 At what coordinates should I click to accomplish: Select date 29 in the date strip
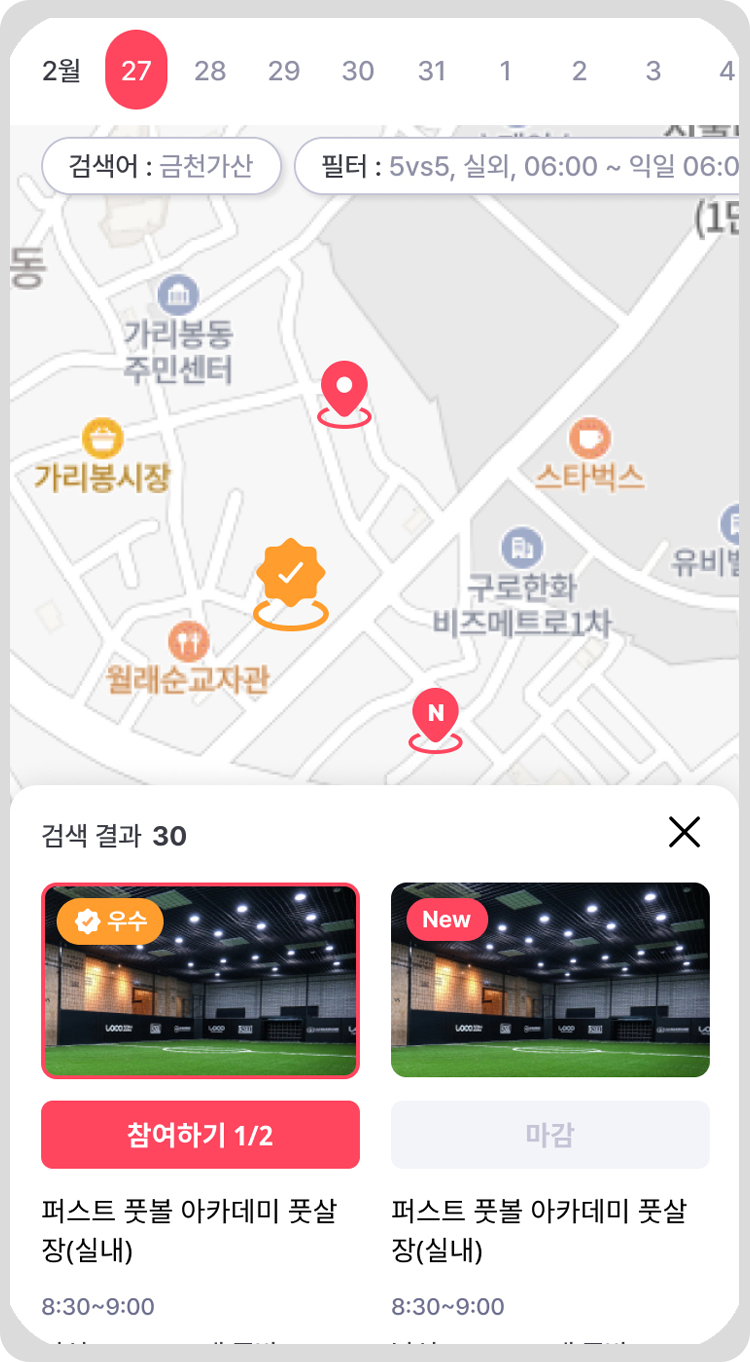284,71
